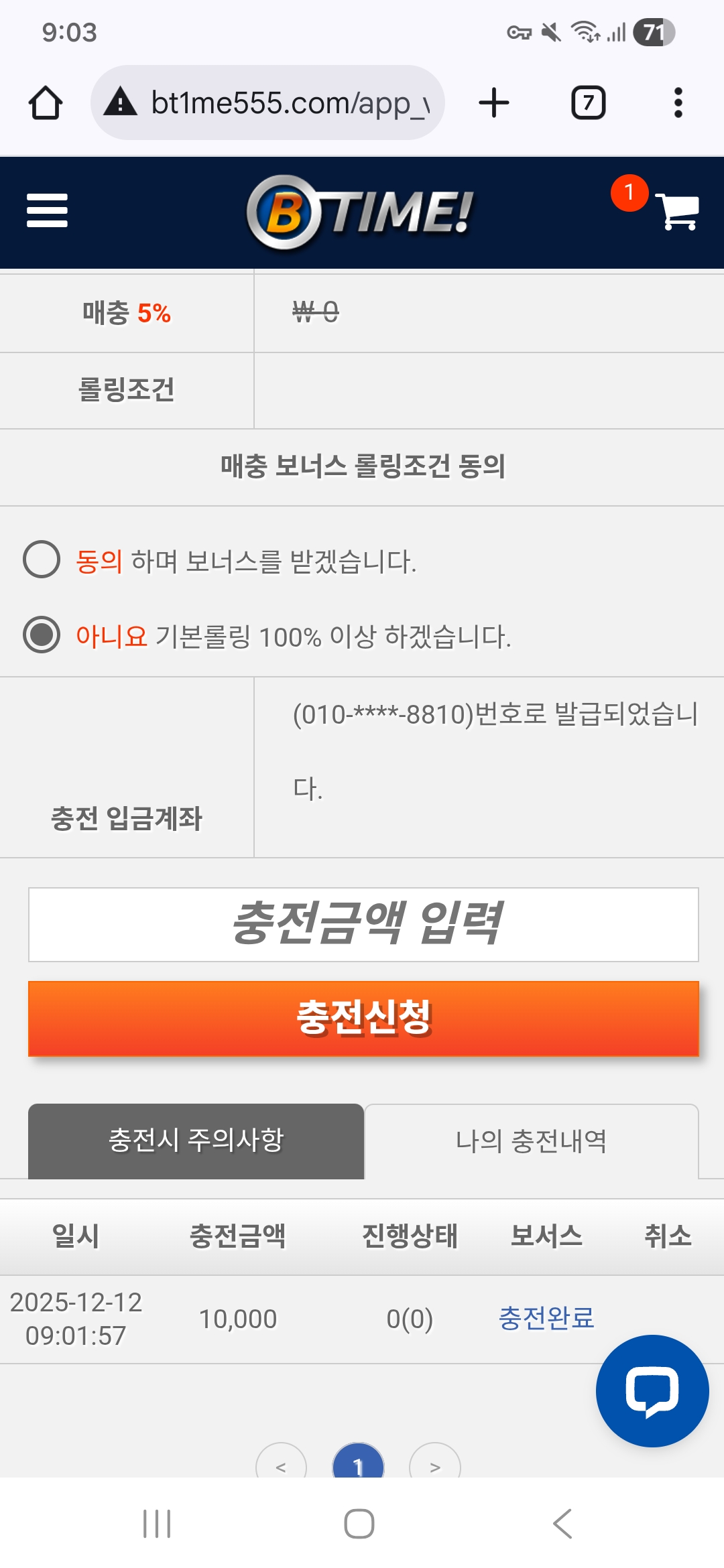
Task: Open the hamburger menu
Action: (47, 210)
